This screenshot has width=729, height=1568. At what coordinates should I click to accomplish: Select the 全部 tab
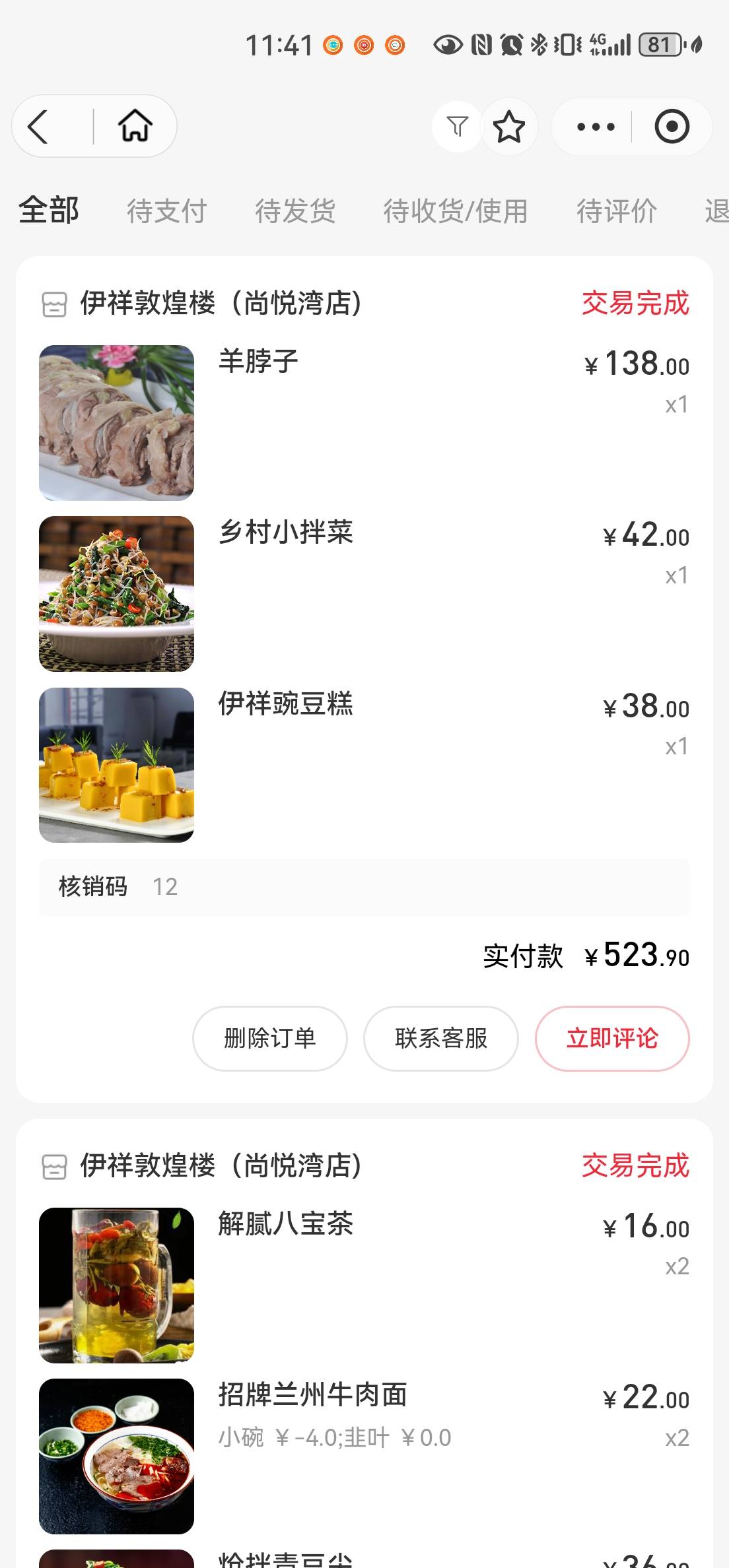49,211
